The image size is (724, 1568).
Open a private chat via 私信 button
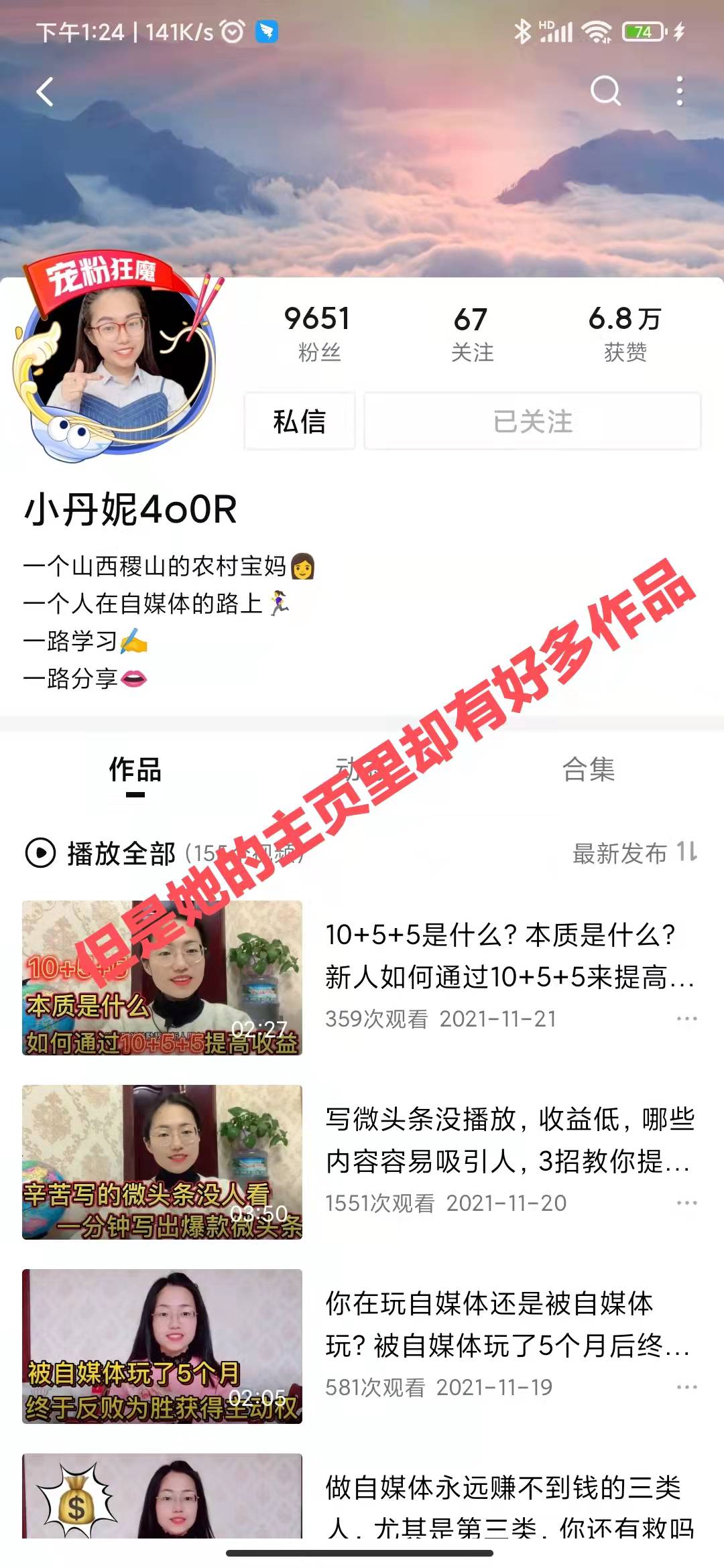click(x=298, y=421)
